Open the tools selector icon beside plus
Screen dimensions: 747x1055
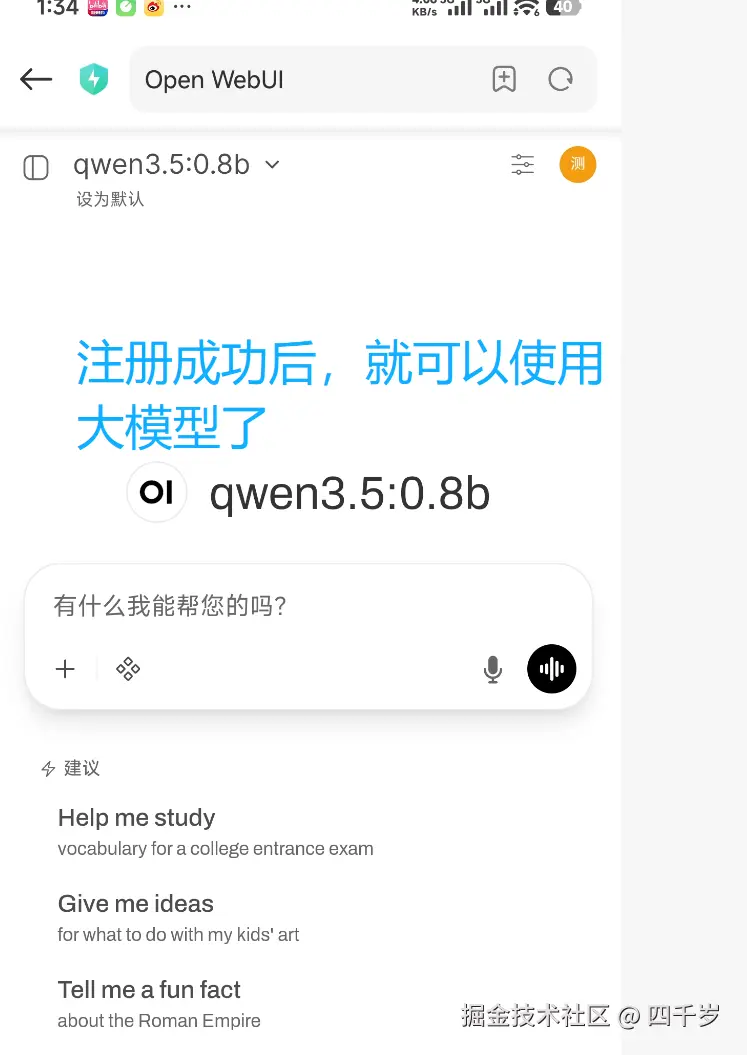click(127, 669)
